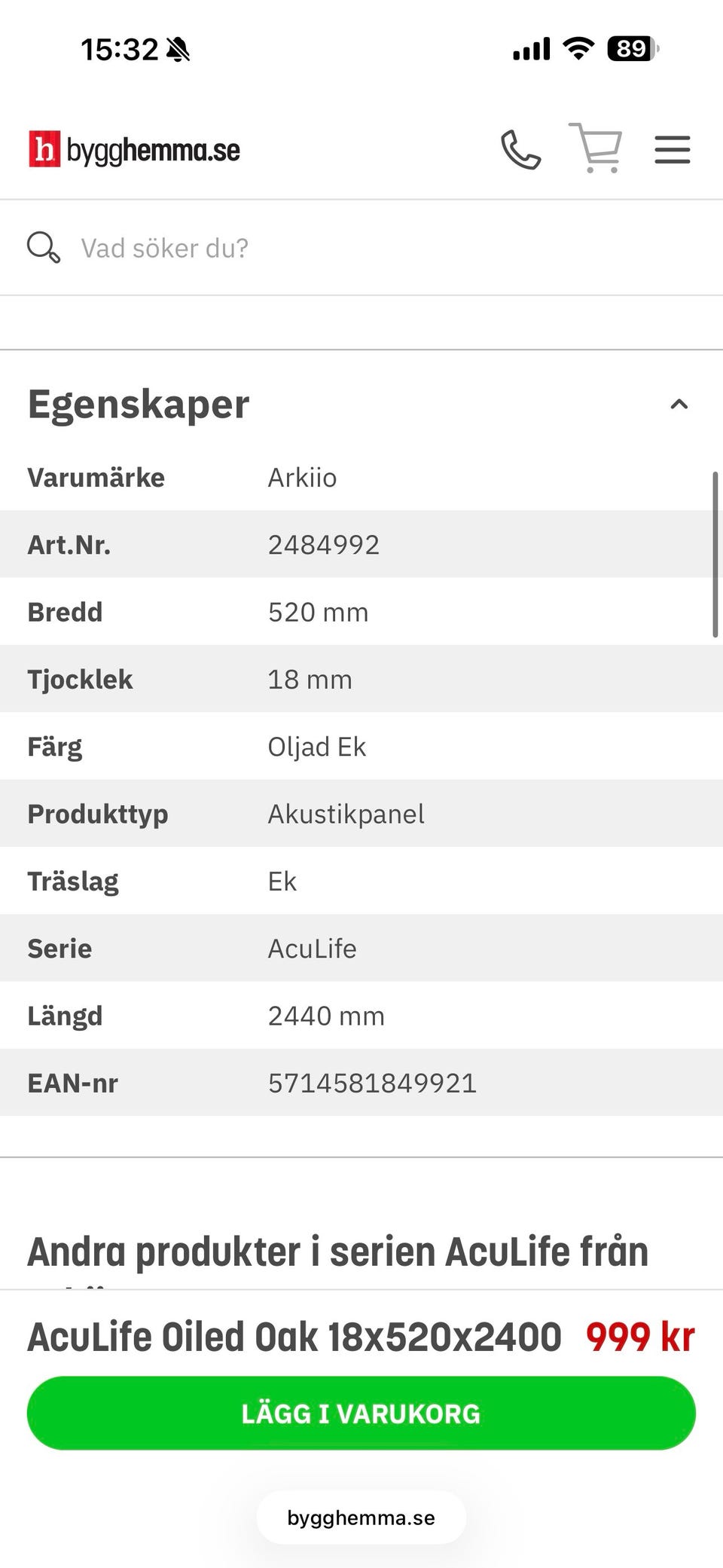Open the bygghemma.se home logo

134,149
